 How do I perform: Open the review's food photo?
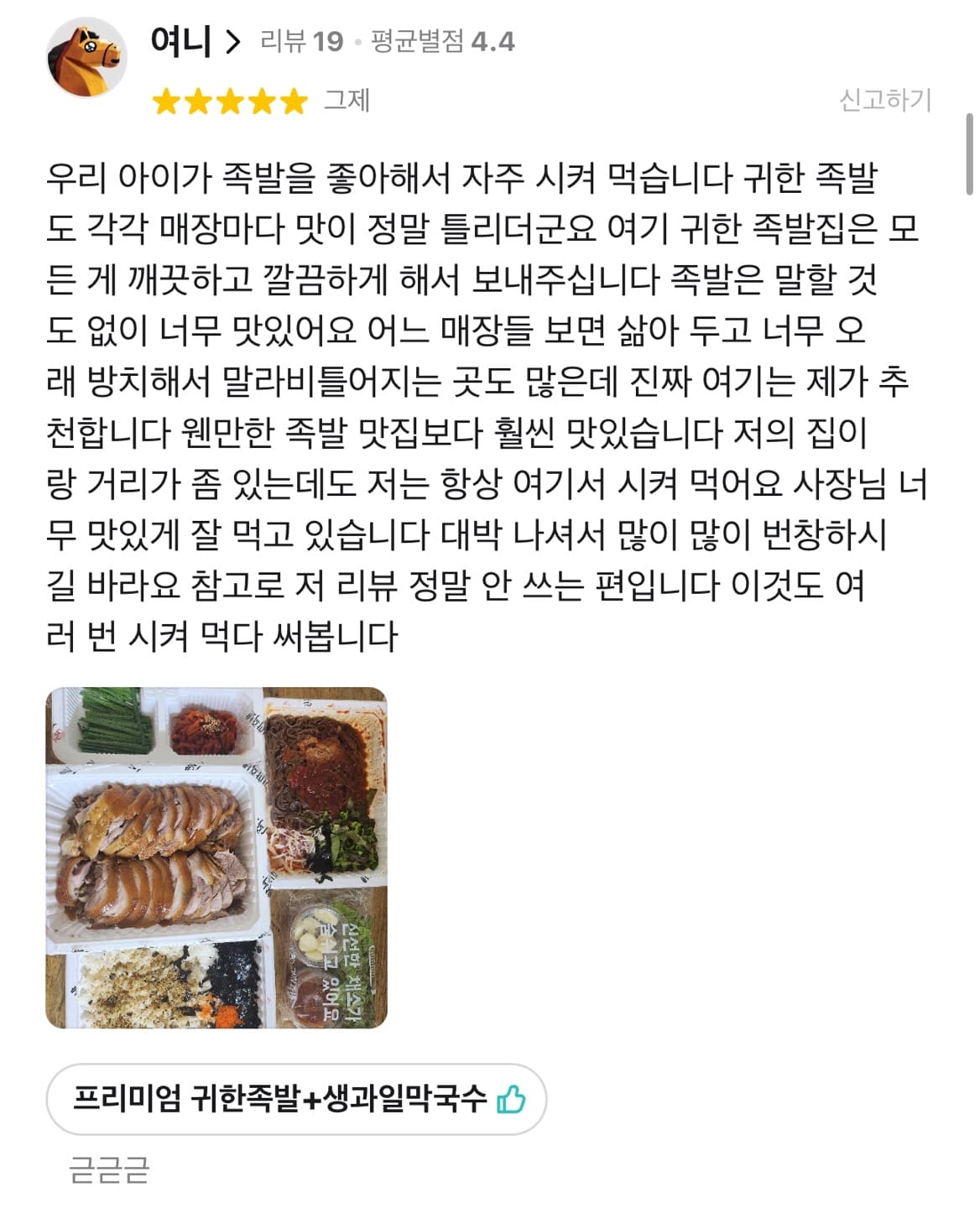[x=216, y=857]
